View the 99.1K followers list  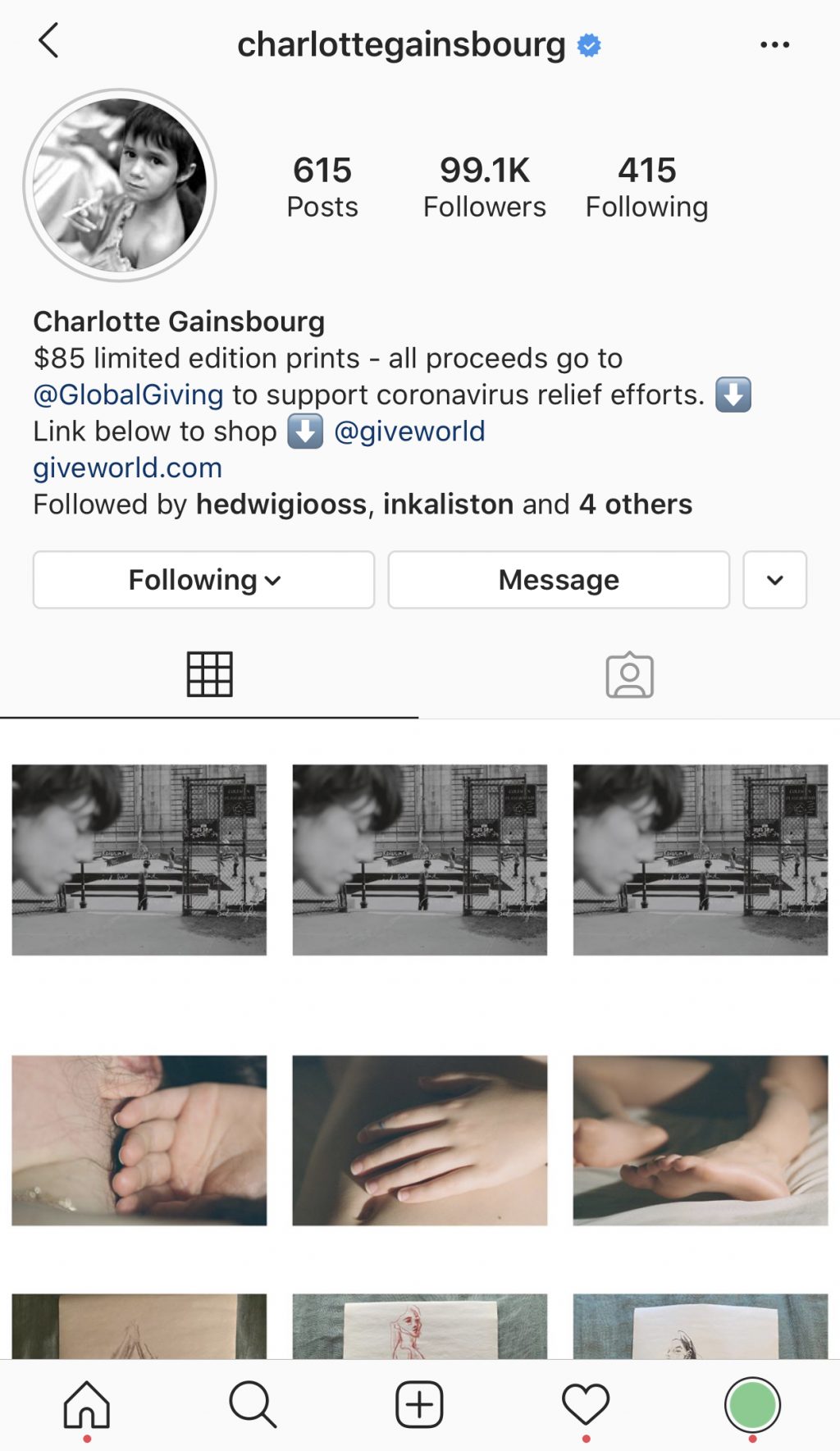[484, 187]
